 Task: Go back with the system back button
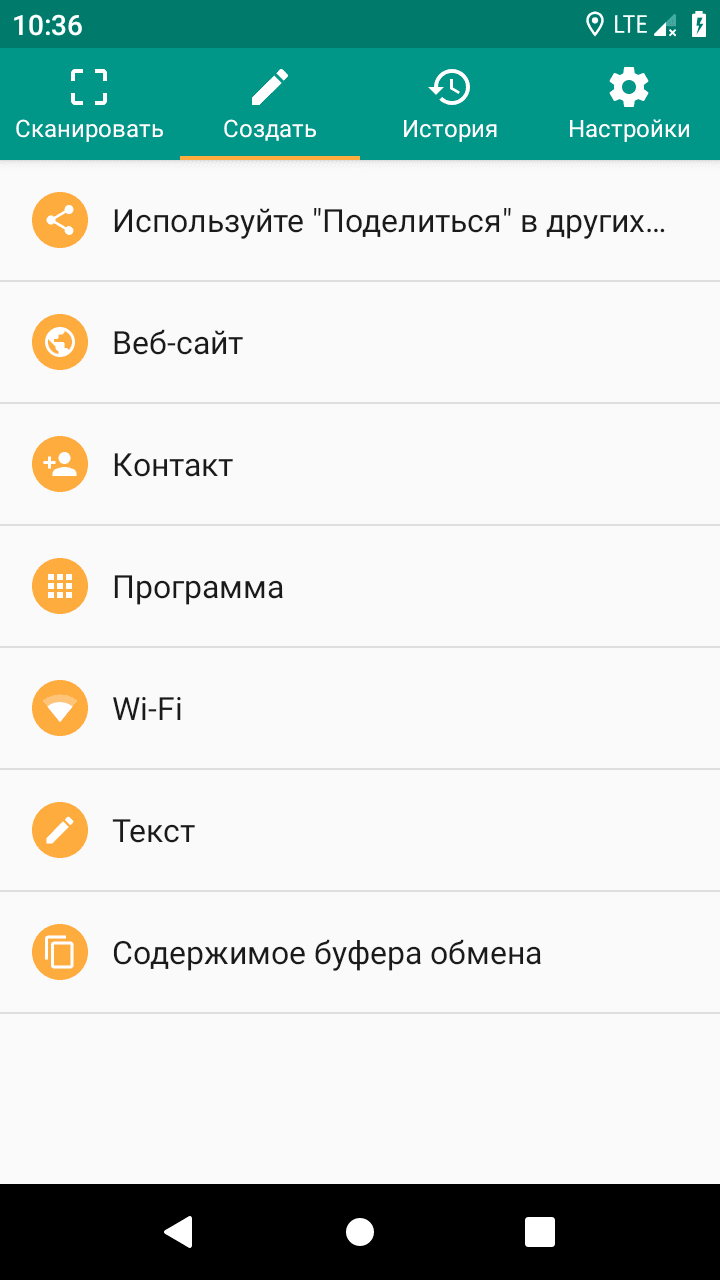point(178,1232)
